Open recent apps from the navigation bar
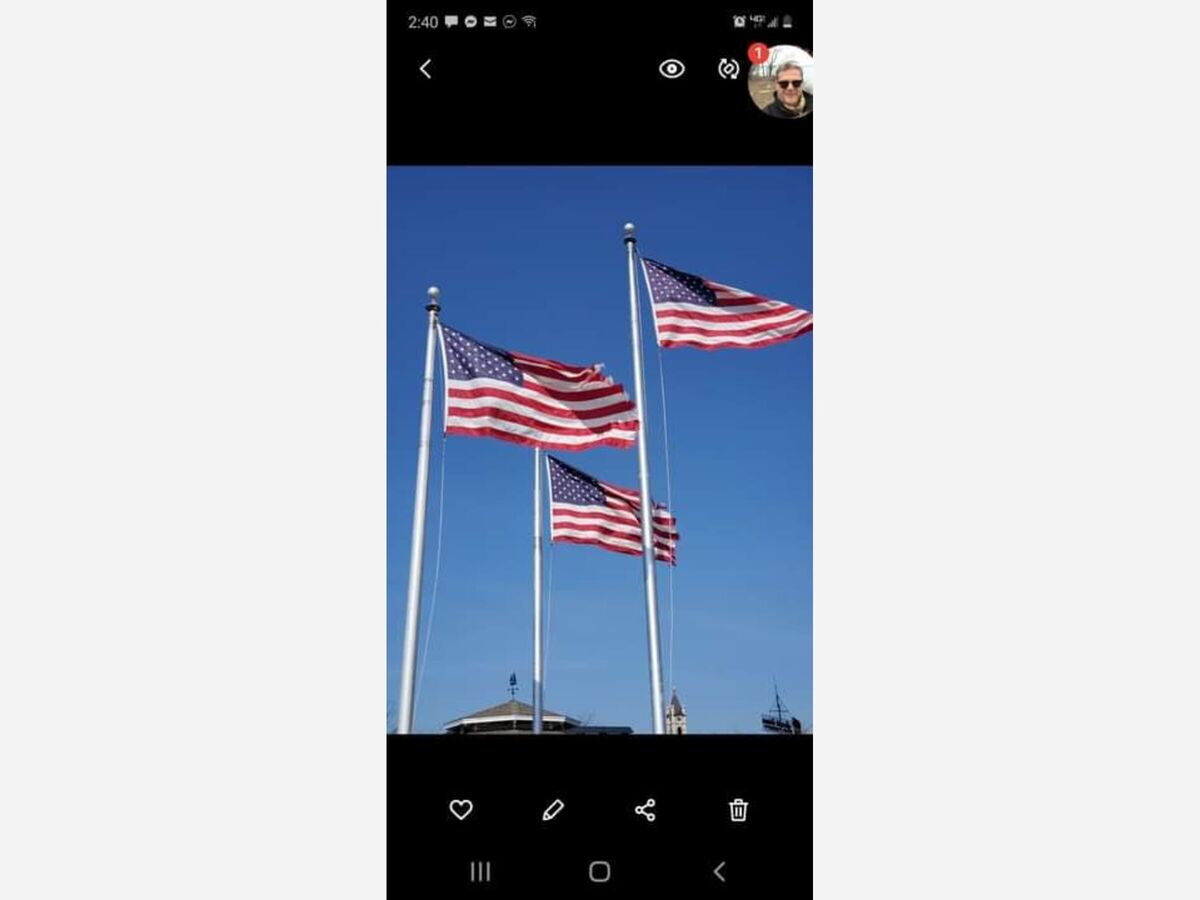Viewport: 1200px width, 900px height. click(480, 872)
